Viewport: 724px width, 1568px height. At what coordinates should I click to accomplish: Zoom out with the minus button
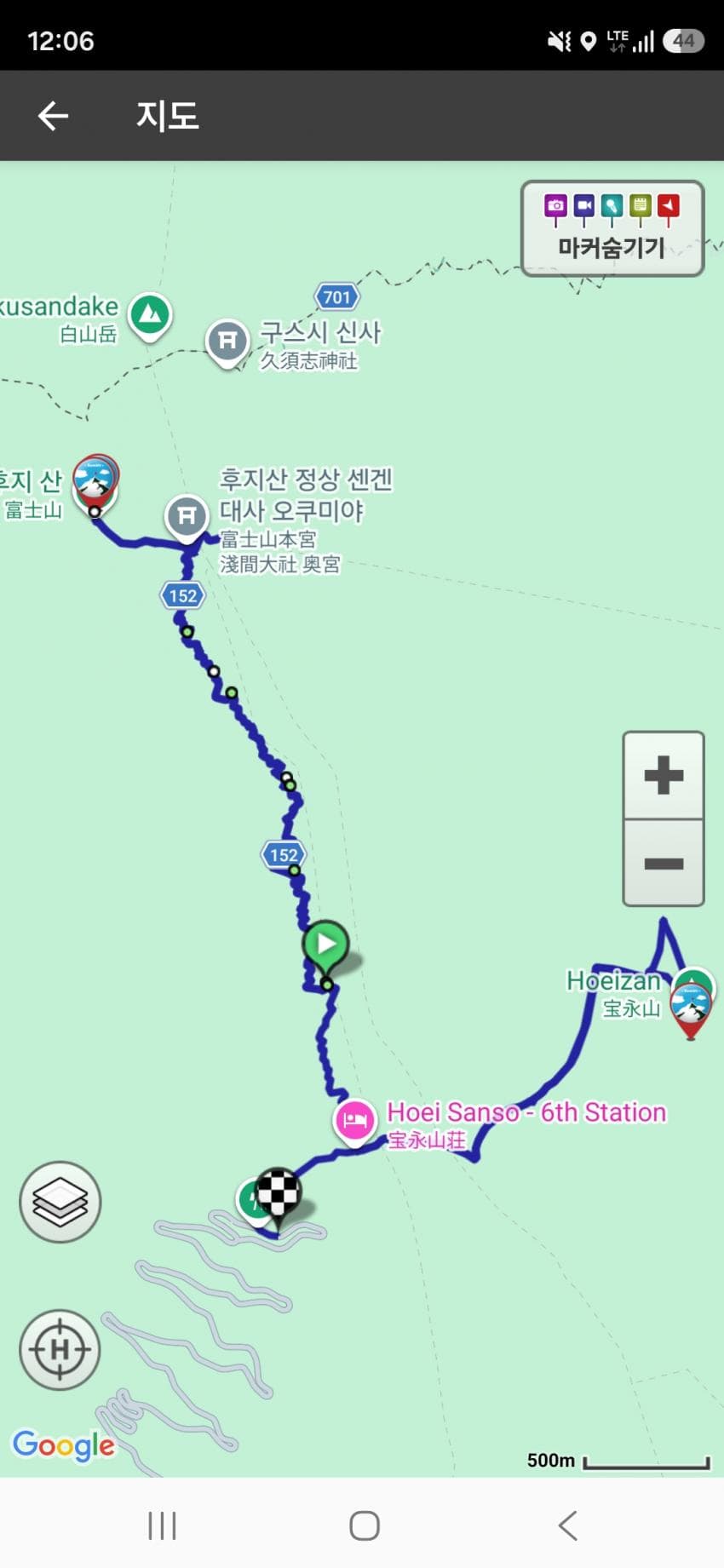(x=664, y=864)
